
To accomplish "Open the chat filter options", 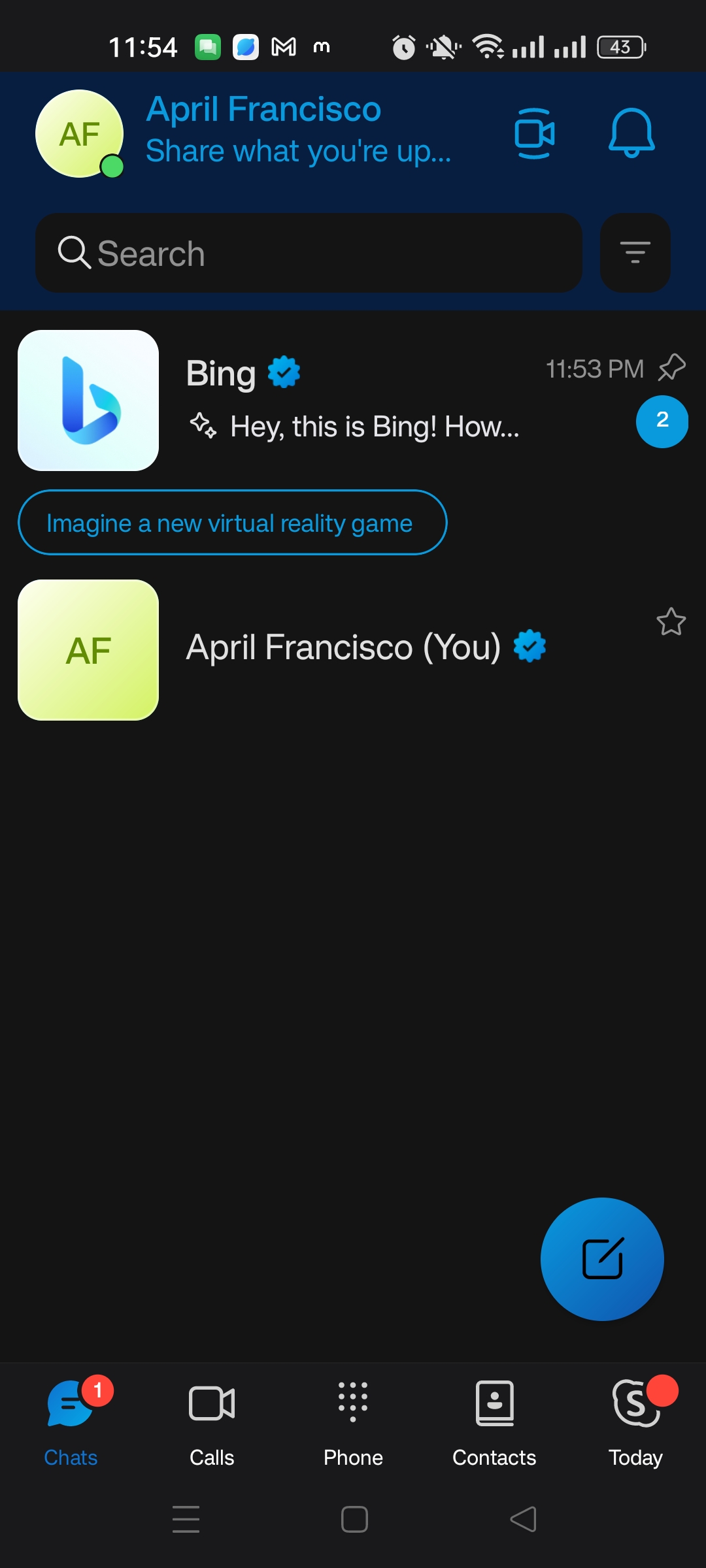I will click(x=635, y=253).
